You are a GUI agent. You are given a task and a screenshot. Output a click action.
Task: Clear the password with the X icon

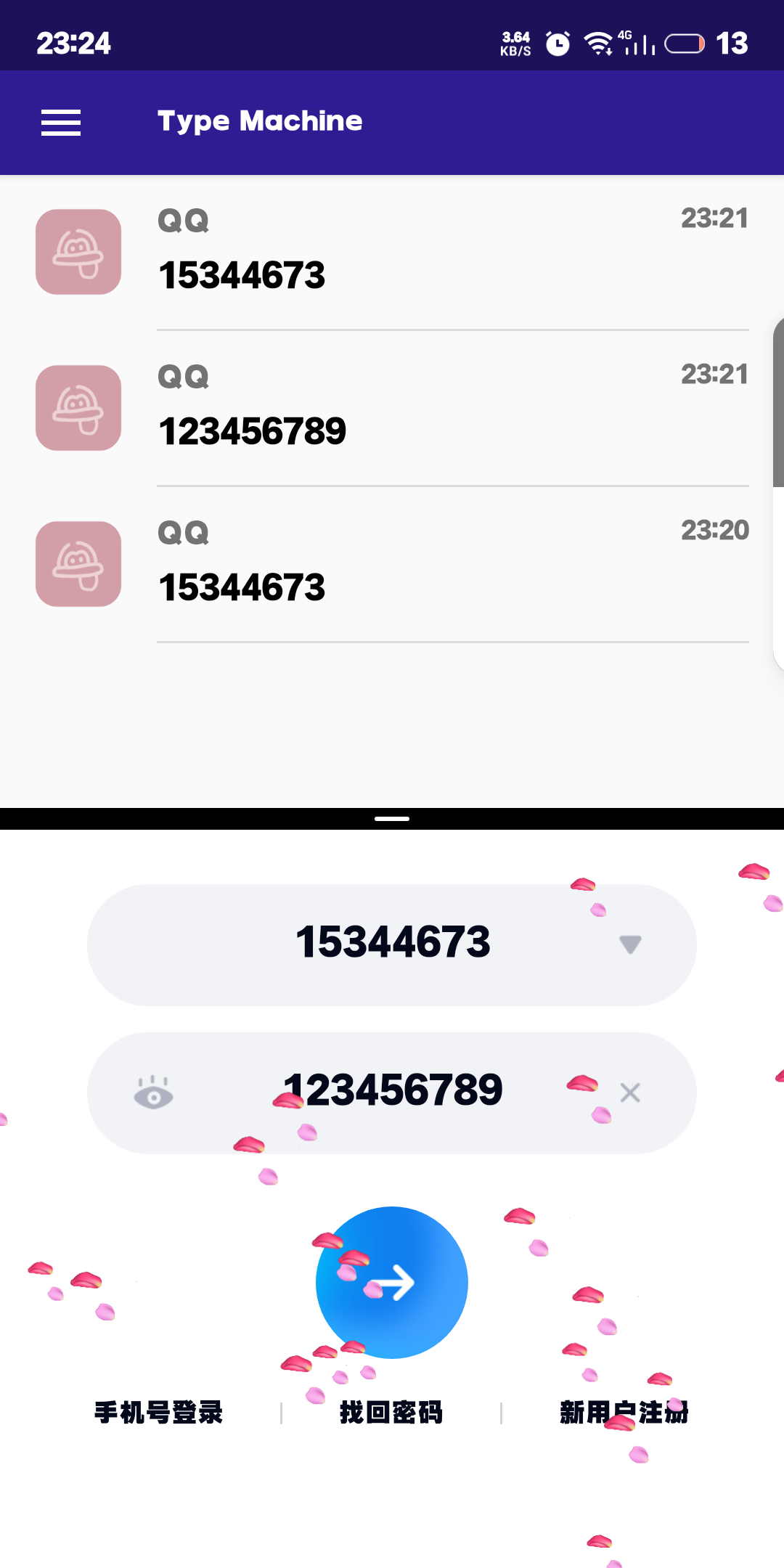point(629,1093)
